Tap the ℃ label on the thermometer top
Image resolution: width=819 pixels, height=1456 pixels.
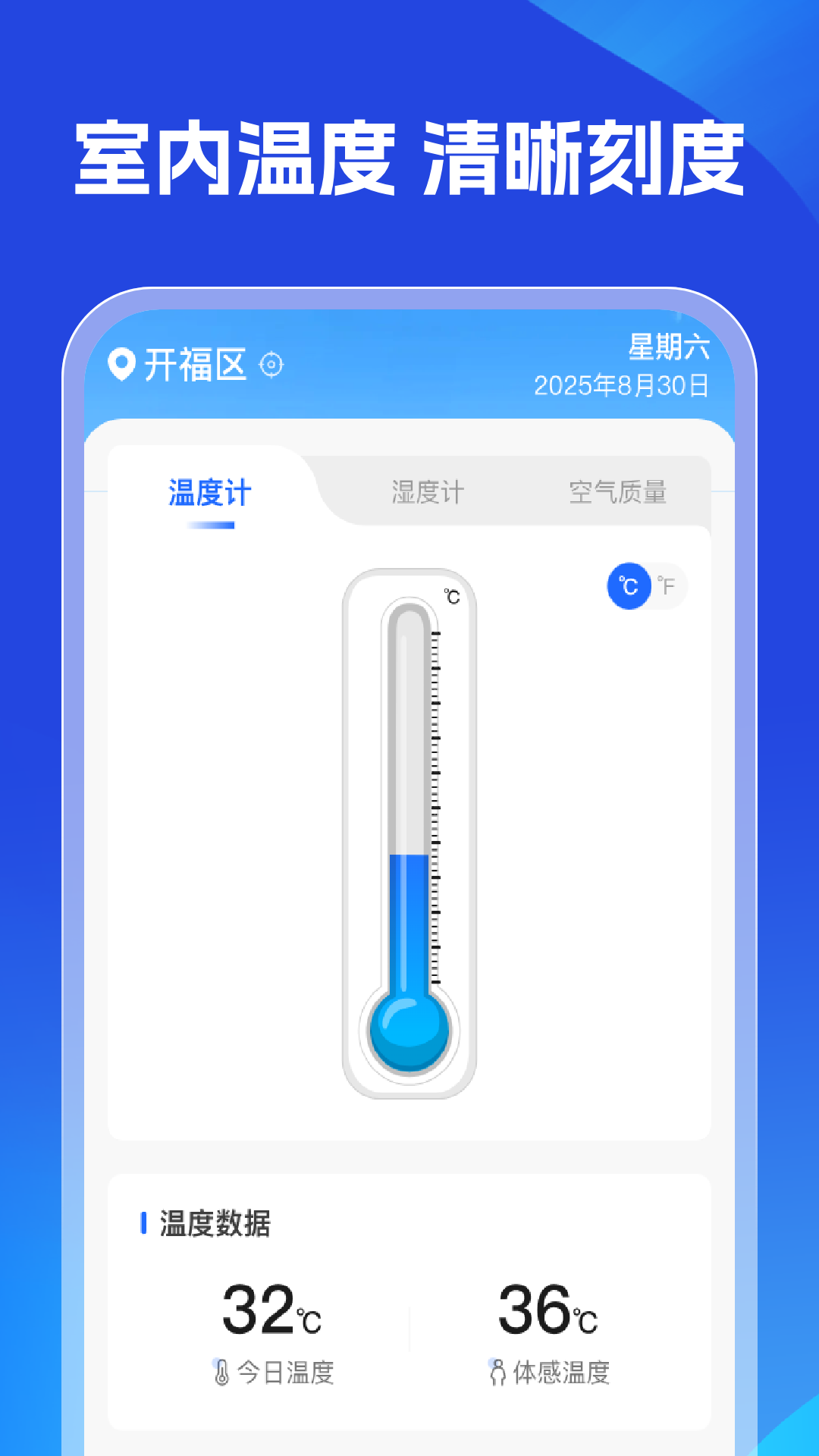(452, 596)
